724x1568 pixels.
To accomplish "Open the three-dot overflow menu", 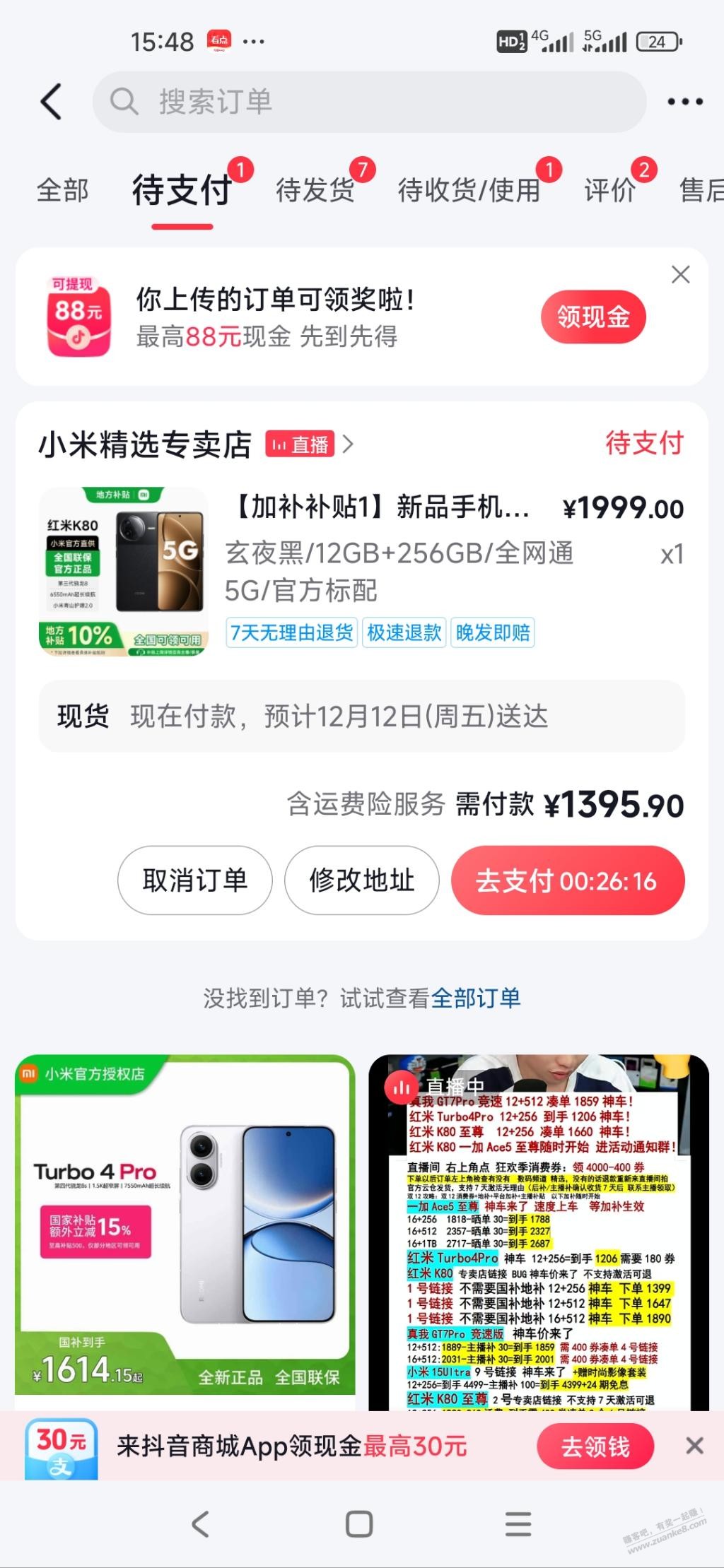I will 684,102.
